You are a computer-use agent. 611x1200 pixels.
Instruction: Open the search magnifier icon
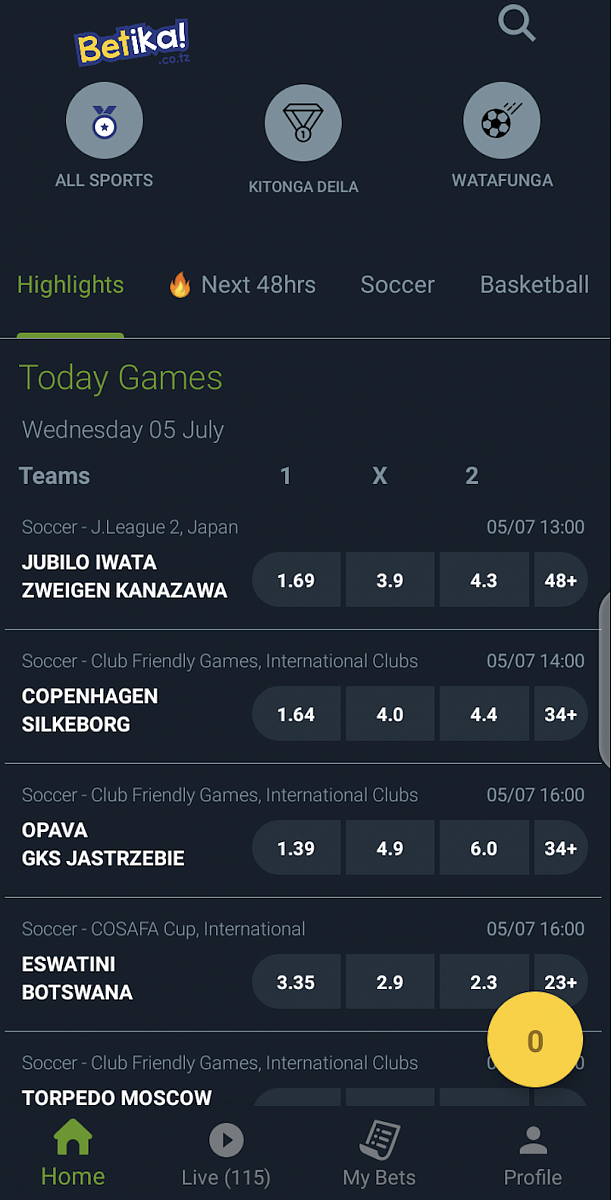(x=517, y=22)
